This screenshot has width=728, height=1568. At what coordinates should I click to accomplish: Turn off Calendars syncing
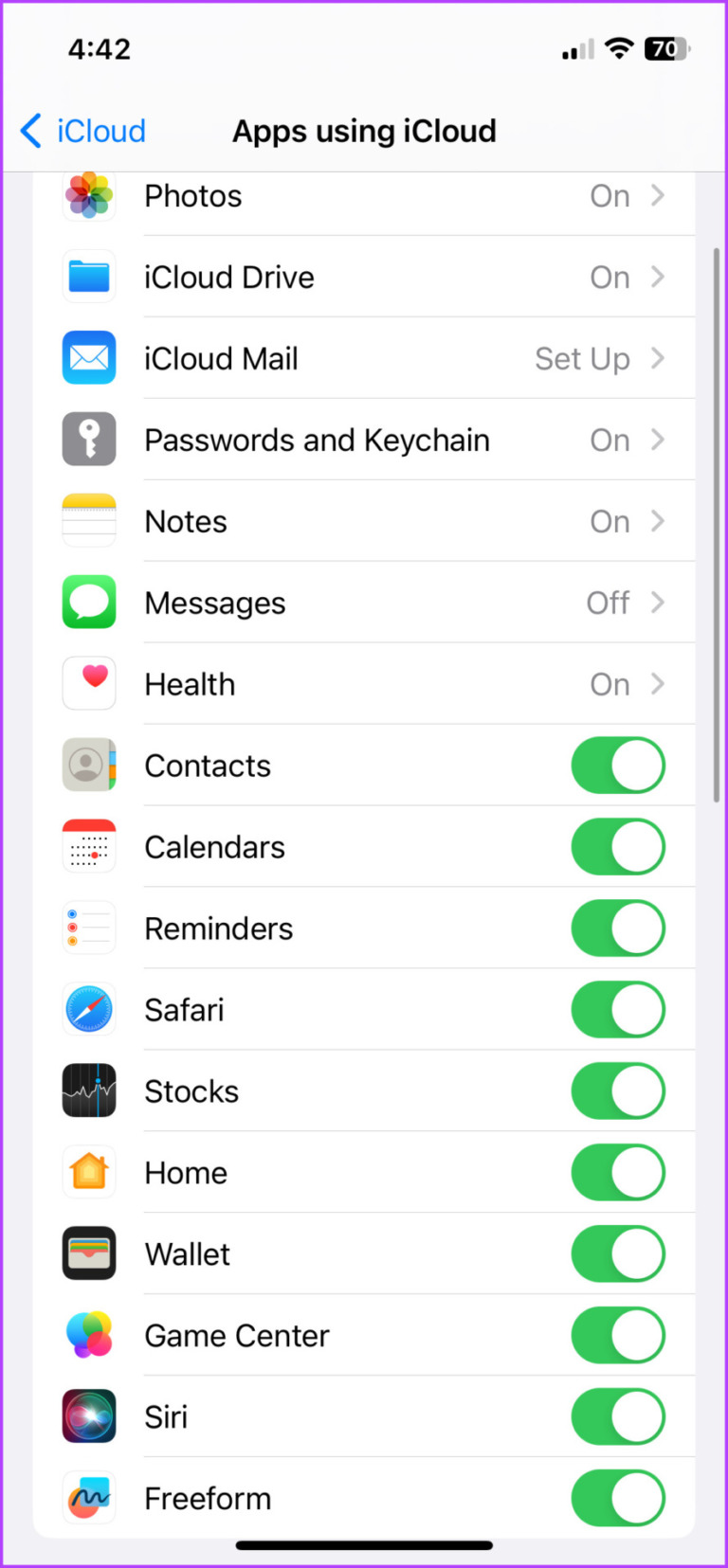pyautogui.click(x=618, y=846)
